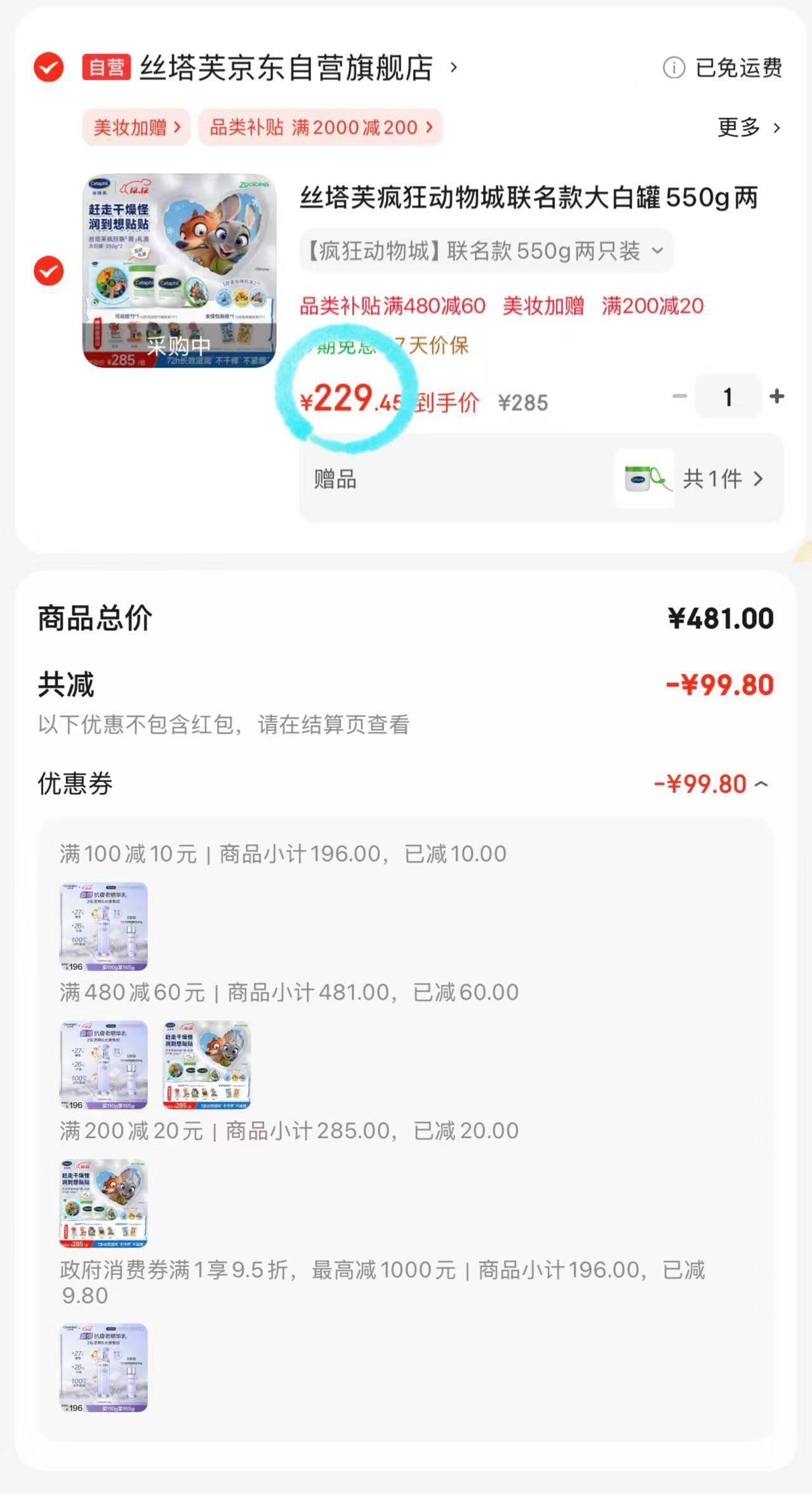
Task: Deselect the 大白罐 550g product checkbox
Action: (x=49, y=271)
